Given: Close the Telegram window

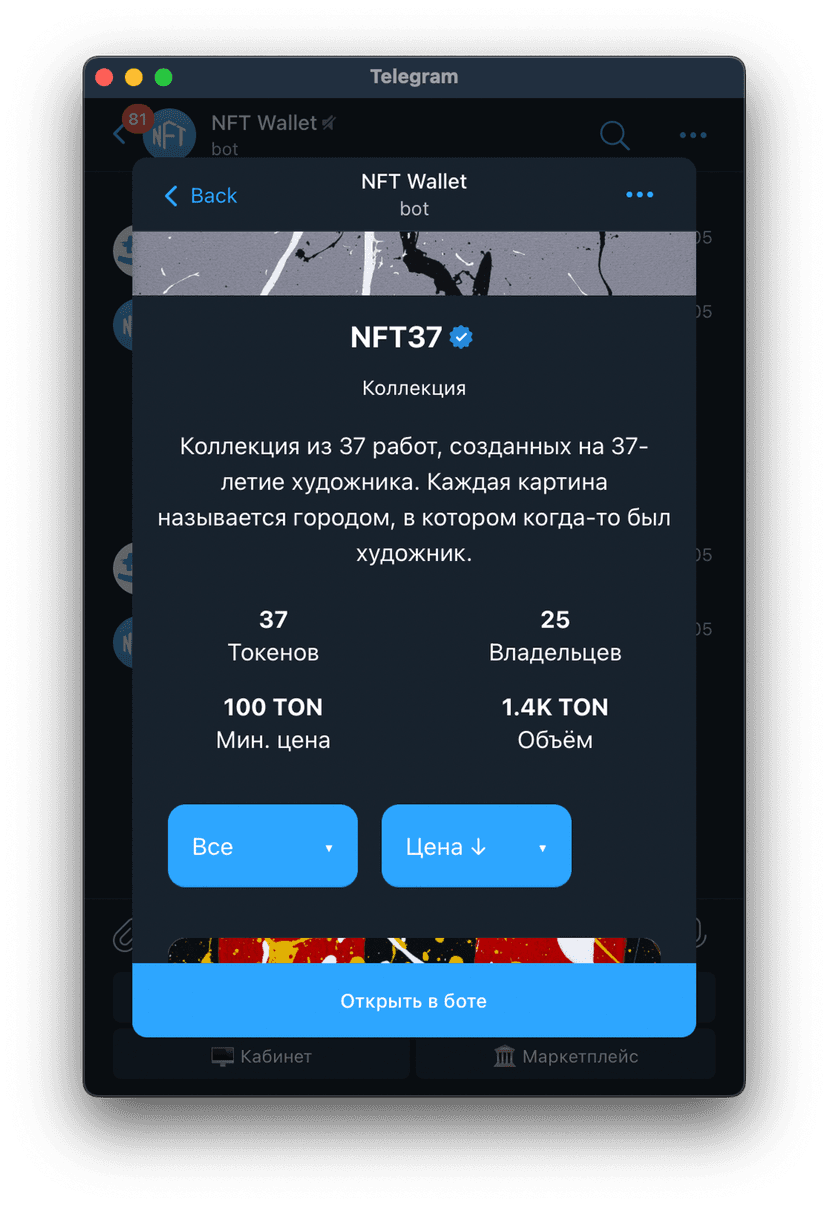Looking at the screenshot, I should (x=104, y=77).
